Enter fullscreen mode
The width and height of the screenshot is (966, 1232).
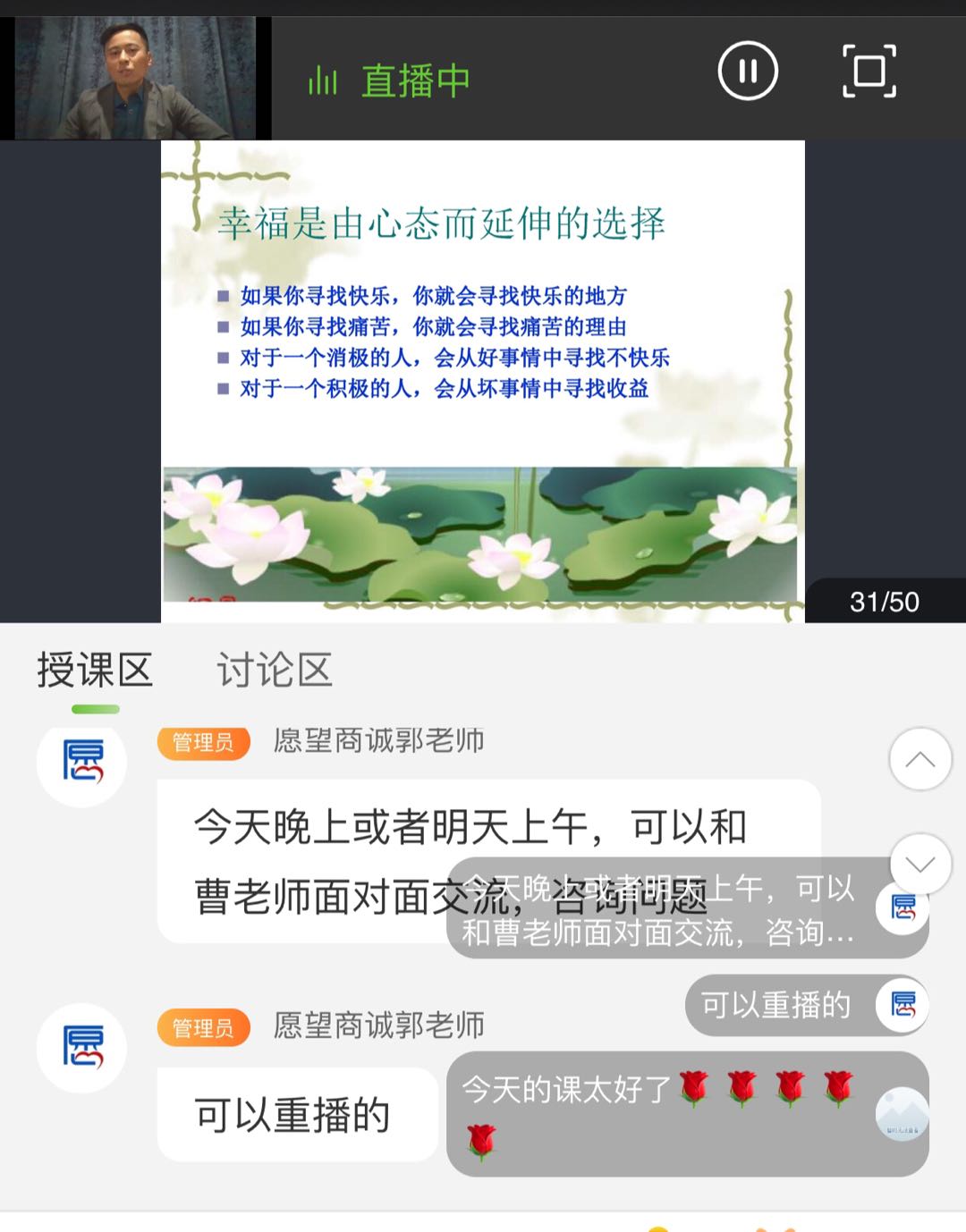[869, 71]
